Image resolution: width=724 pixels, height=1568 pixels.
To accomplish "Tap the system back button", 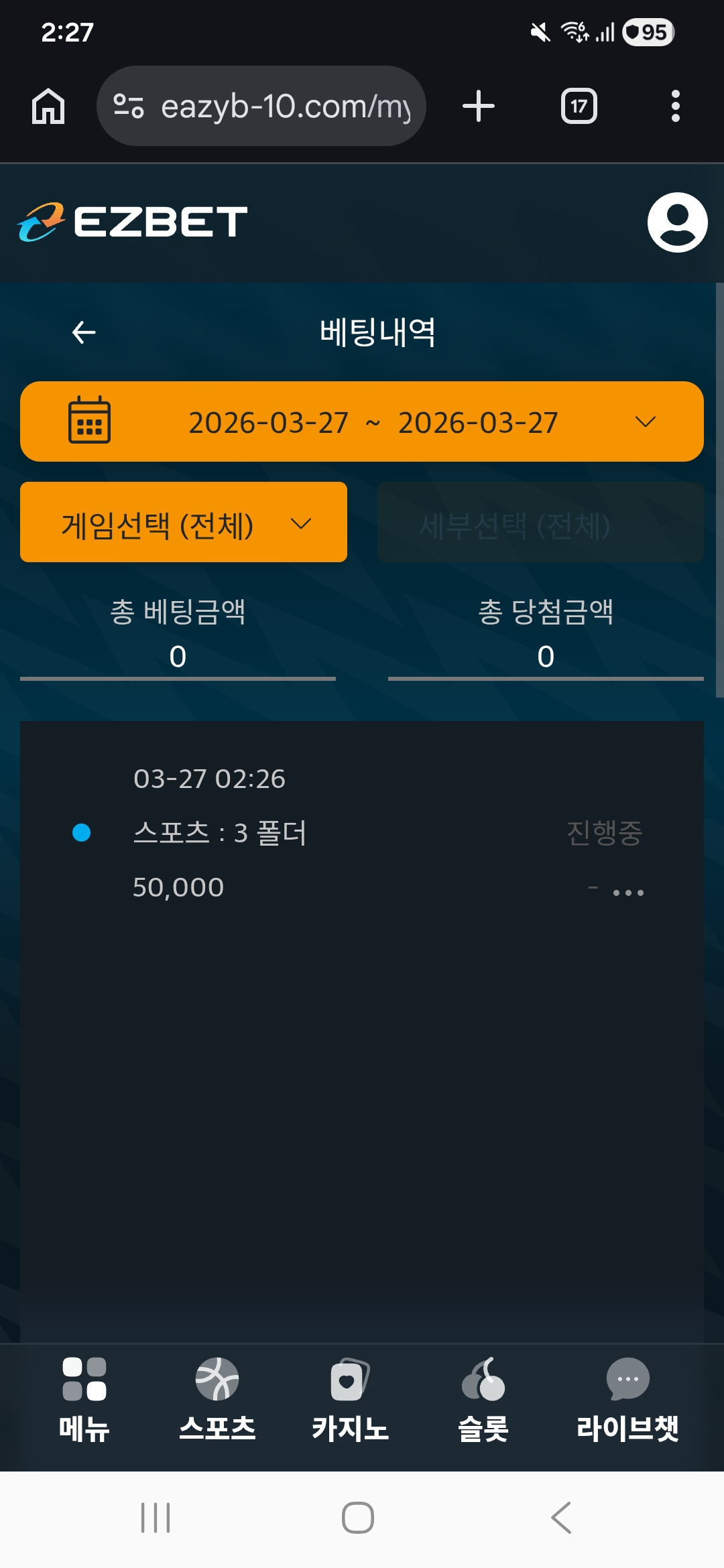I will point(560,1518).
